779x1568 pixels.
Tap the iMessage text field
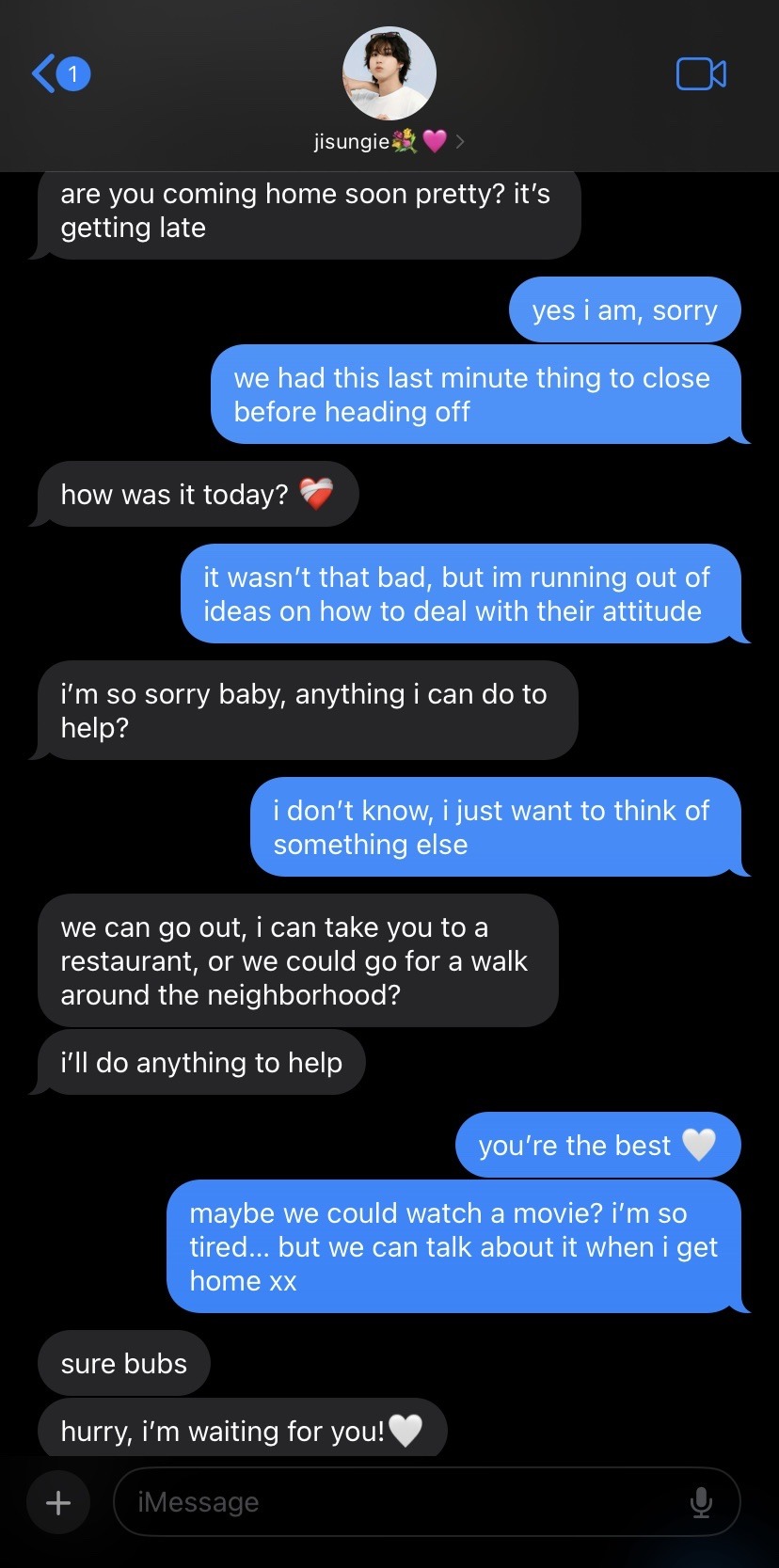(x=405, y=1502)
